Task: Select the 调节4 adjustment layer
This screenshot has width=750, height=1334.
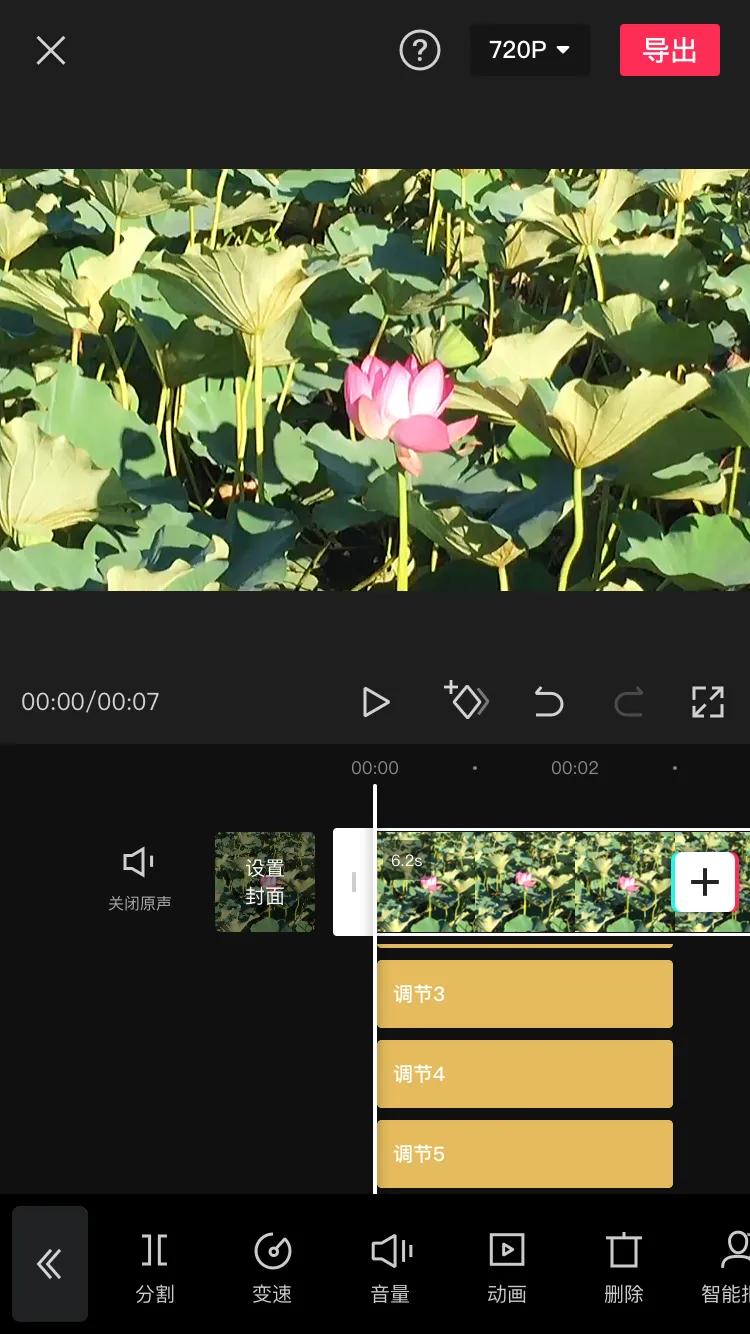Action: click(x=525, y=1074)
